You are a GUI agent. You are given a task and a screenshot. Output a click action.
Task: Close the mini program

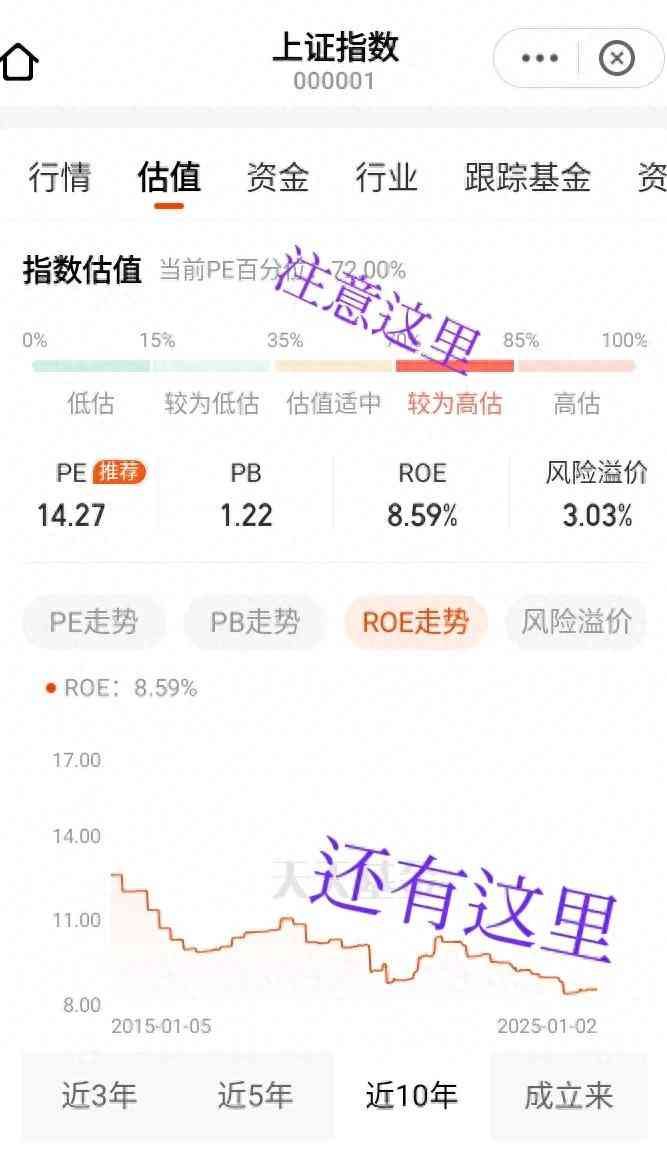coord(616,59)
